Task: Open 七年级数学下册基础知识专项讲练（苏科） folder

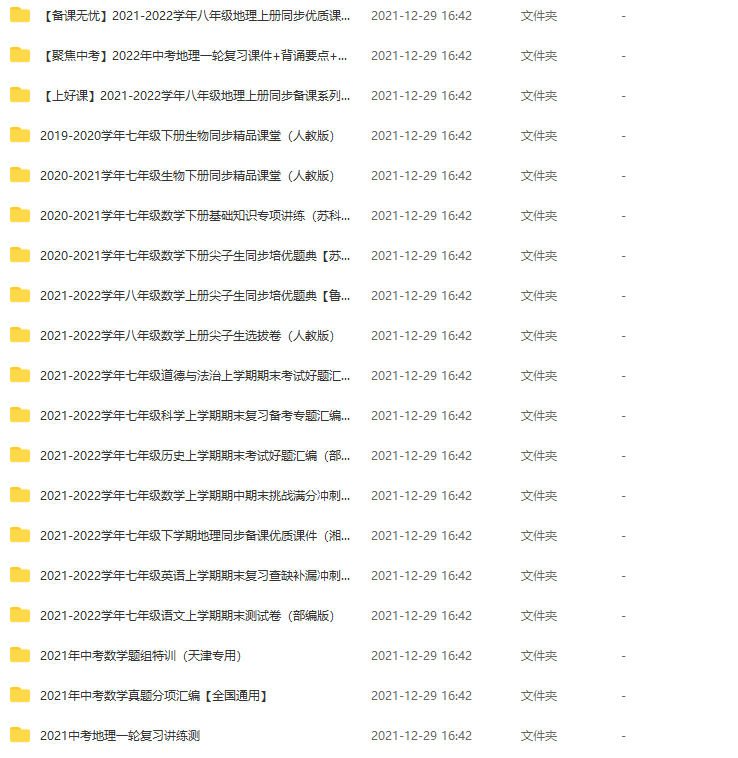Action: tap(195, 216)
